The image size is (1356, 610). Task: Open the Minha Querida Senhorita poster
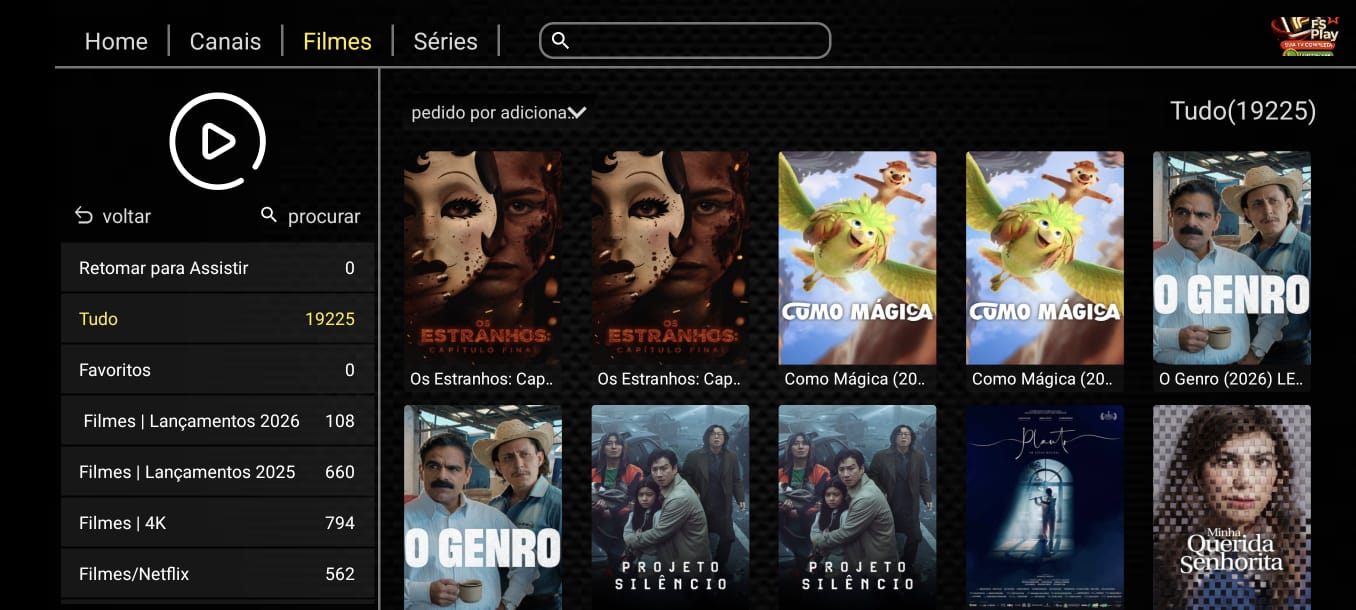pos(1231,507)
